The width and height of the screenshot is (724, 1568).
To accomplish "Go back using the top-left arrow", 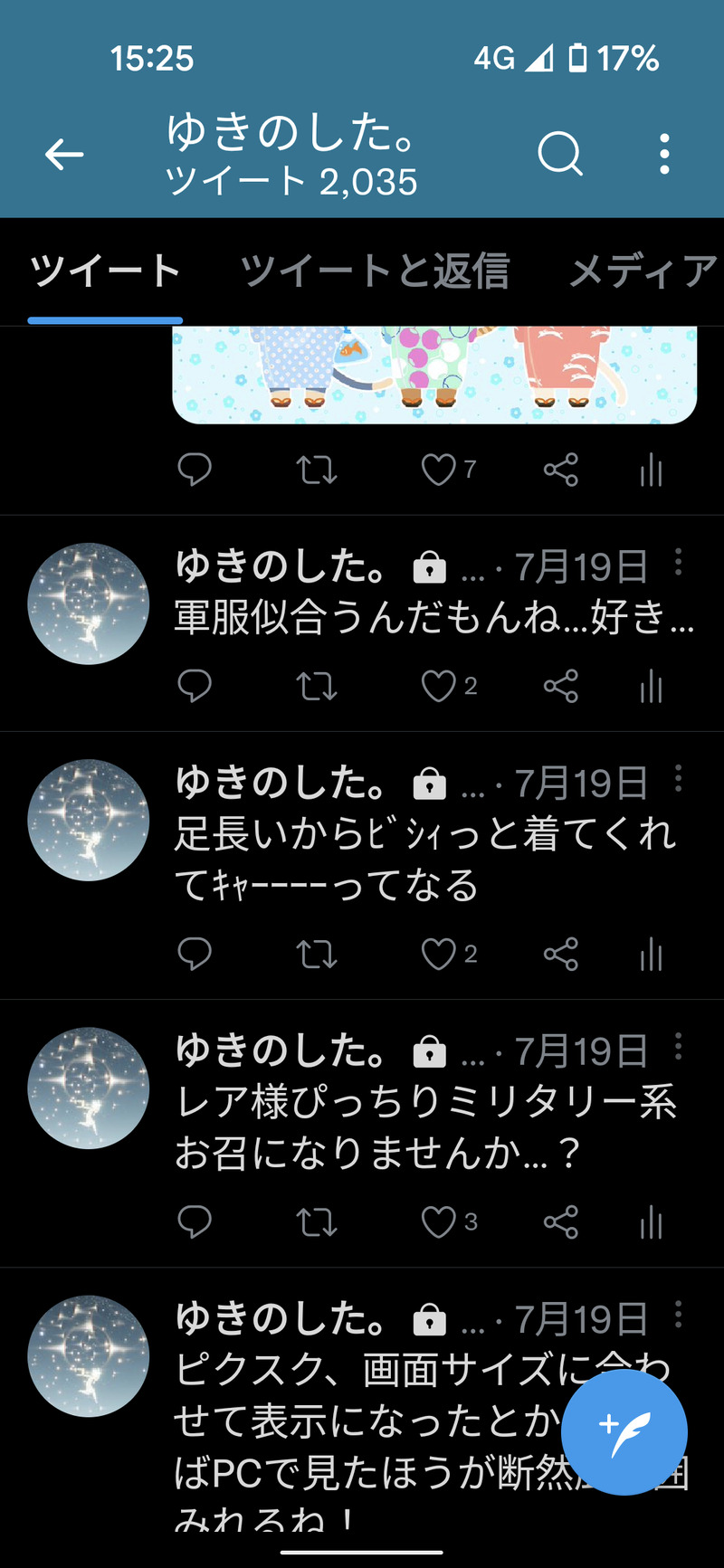I will point(64,155).
